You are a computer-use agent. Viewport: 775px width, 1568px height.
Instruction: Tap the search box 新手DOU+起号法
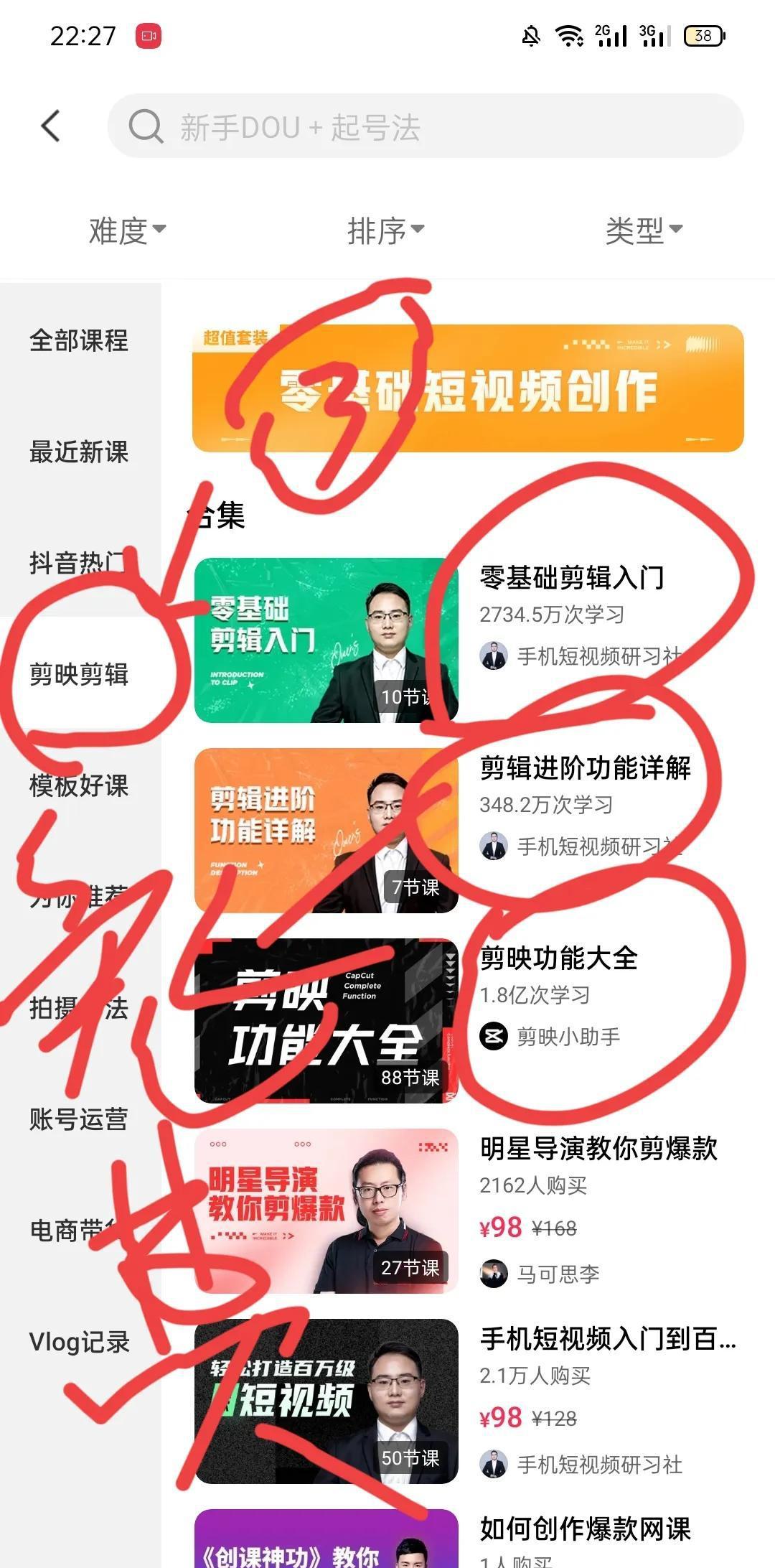click(x=425, y=126)
